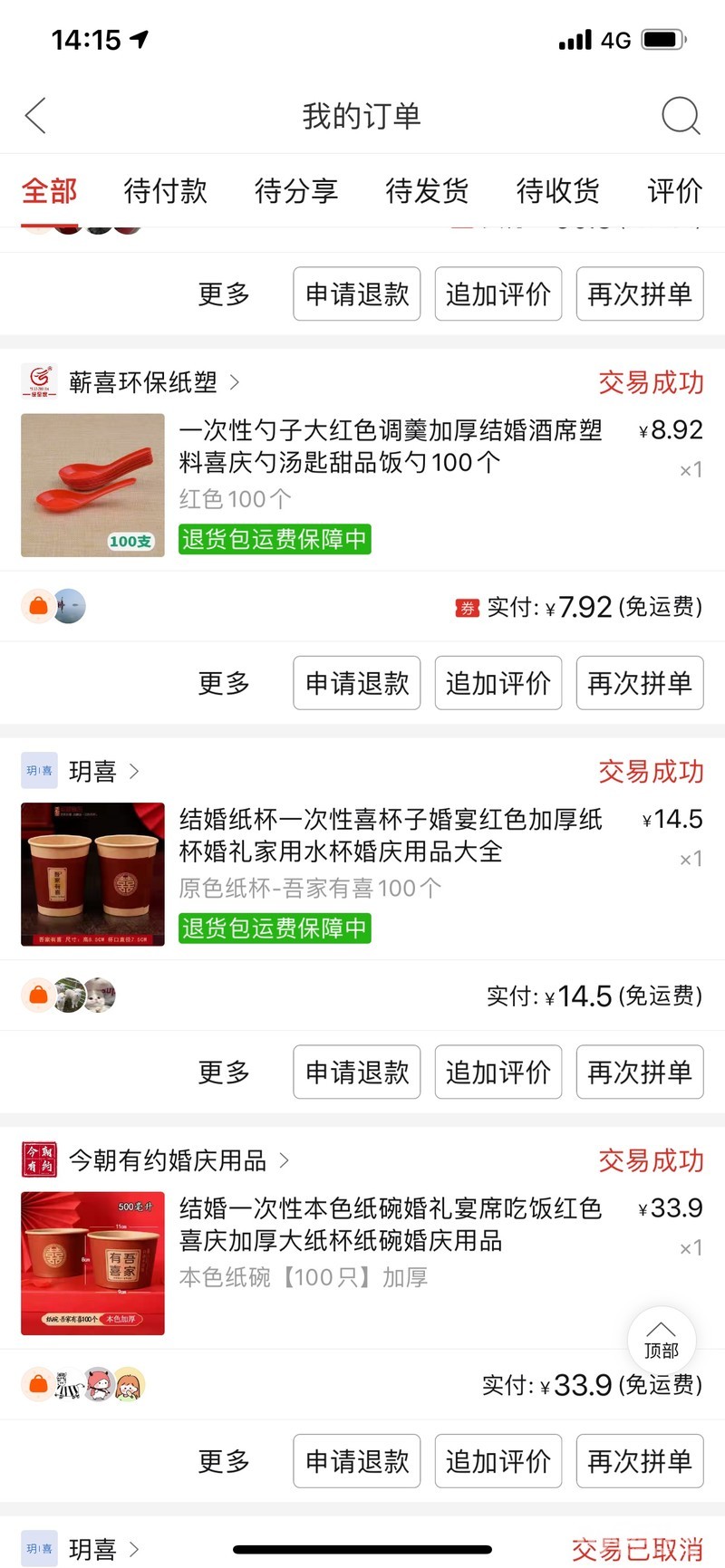The height and width of the screenshot is (1568, 725).
Task: Switch to the 待分享 tab
Action: 295,191
